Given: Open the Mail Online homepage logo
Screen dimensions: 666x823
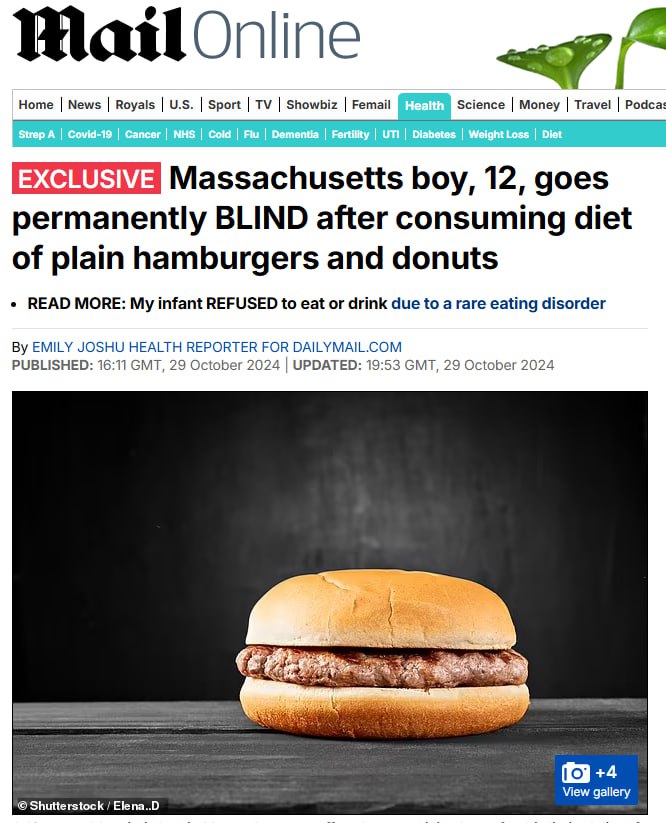Looking at the screenshot, I should coord(187,37).
